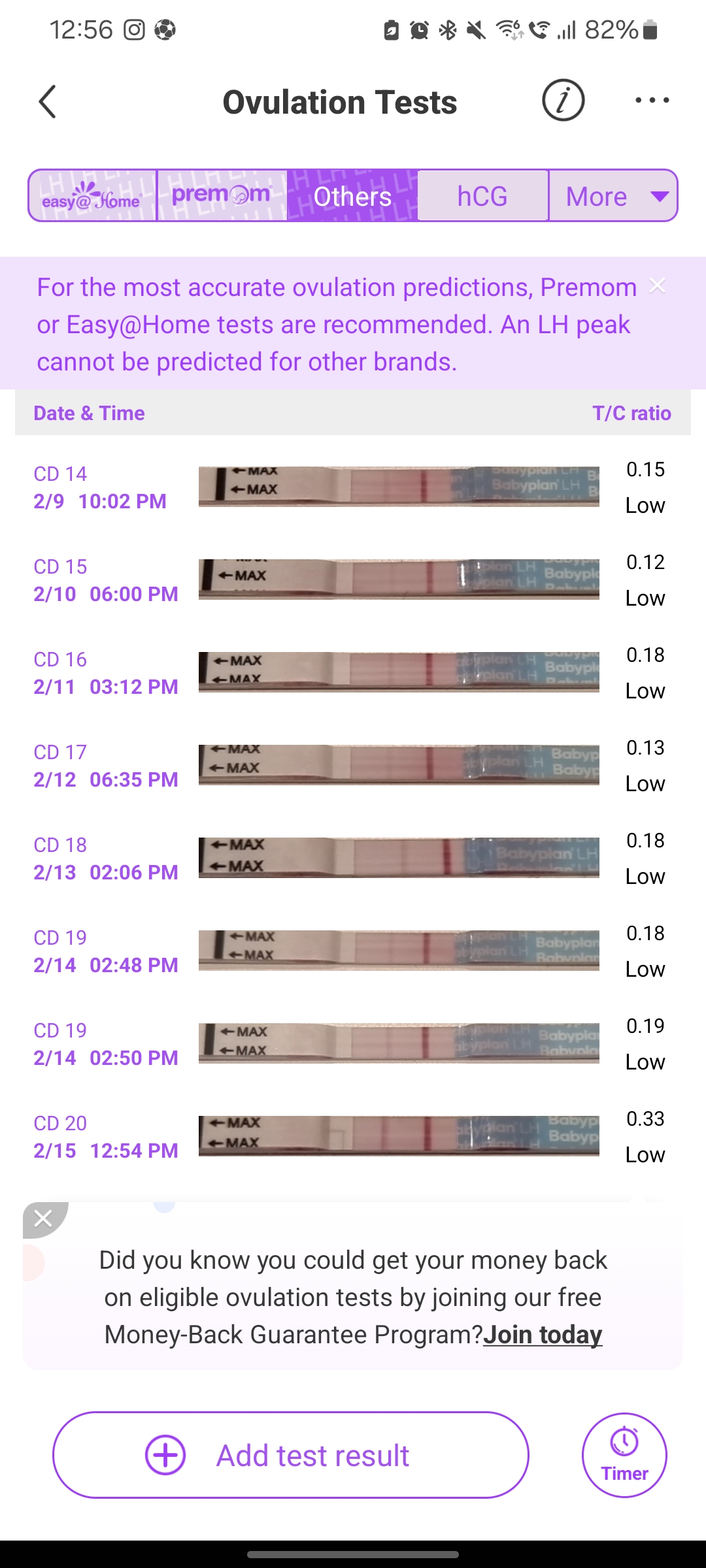Switch to the Premom tab
The width and height of the screenshot is (706, 1568).
pyautogui.click(x=222, y=196)
